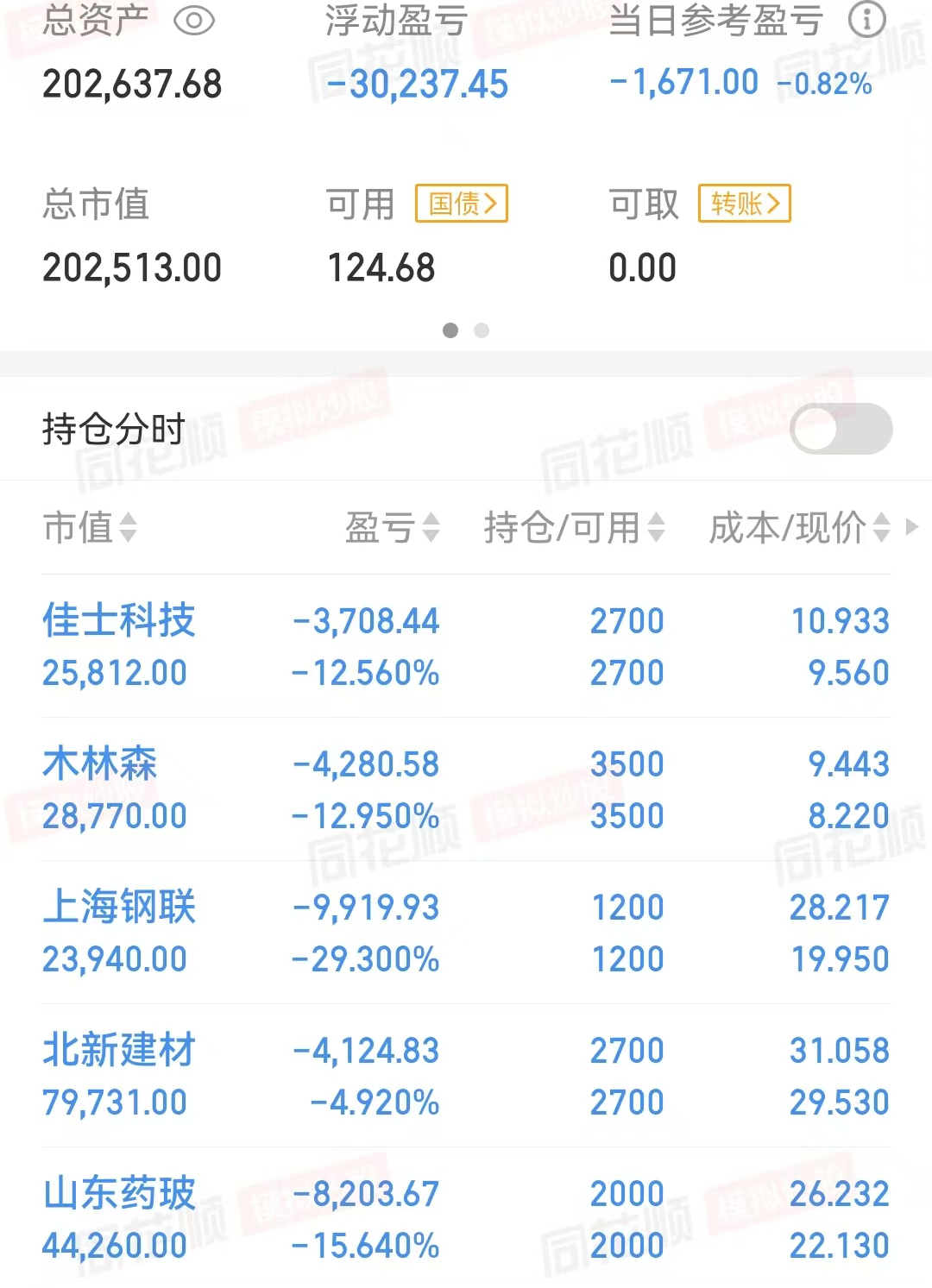Expand the 转账 chevron link
The width and height of the screenshot is (932, 1288).
[775, 204]
